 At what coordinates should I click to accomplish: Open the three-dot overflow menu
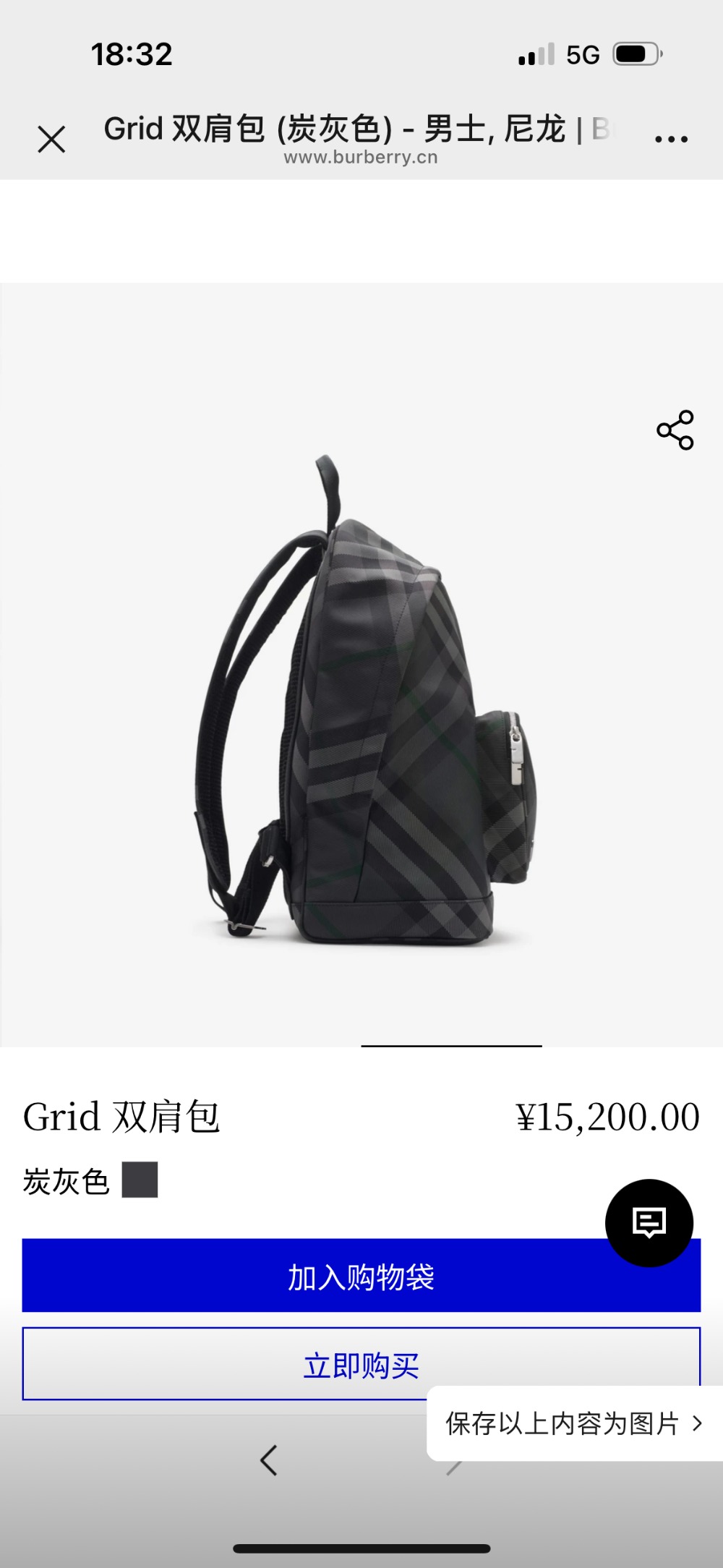(x=671, y=138)
